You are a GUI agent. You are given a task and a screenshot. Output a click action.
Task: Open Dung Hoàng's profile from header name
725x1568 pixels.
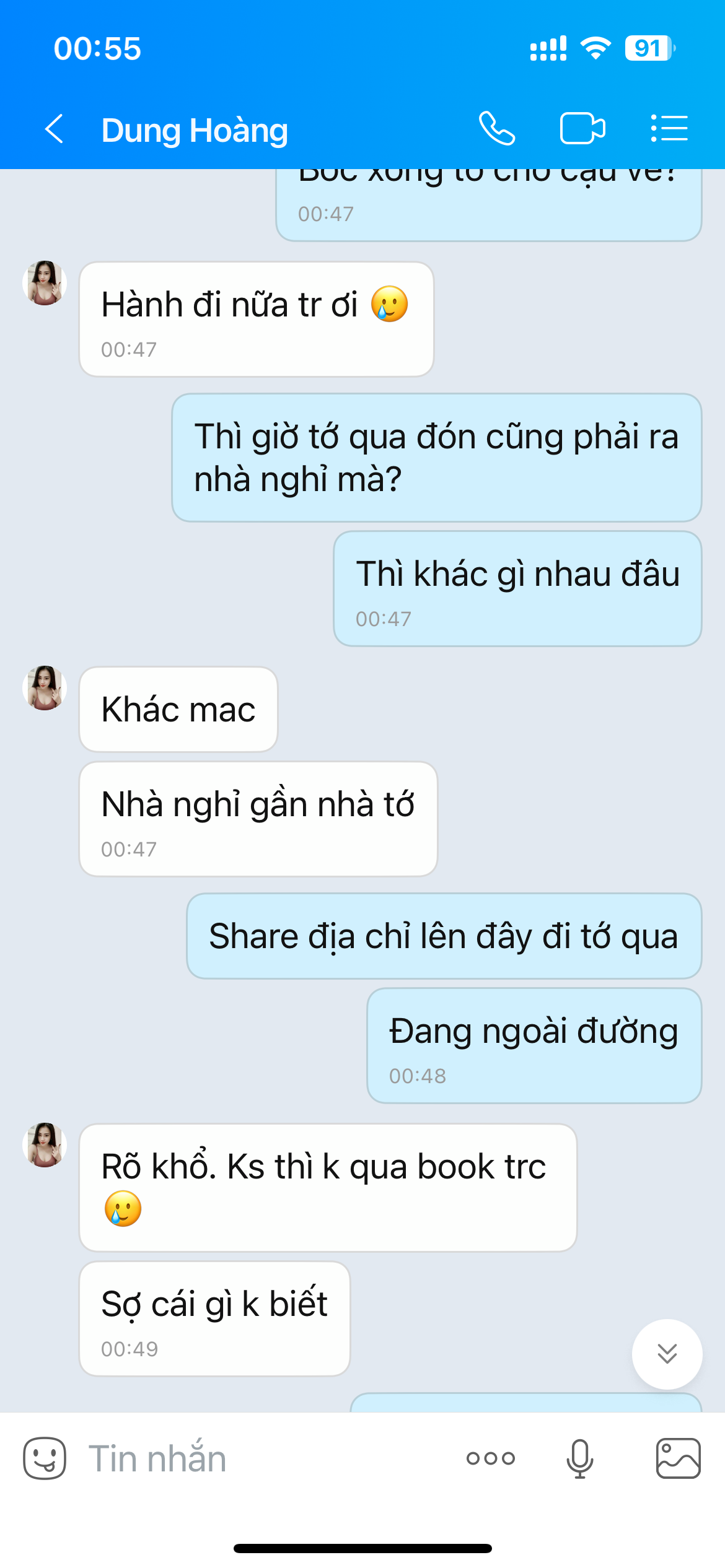195,130
